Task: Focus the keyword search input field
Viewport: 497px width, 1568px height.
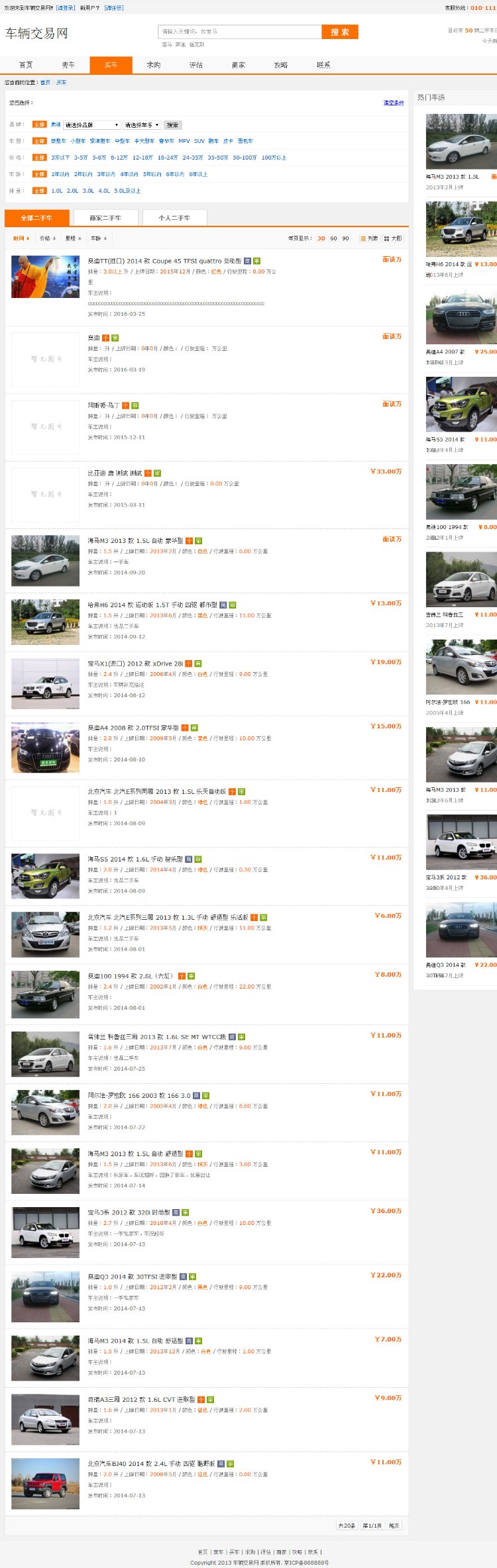Action: (x=240, y=32)
